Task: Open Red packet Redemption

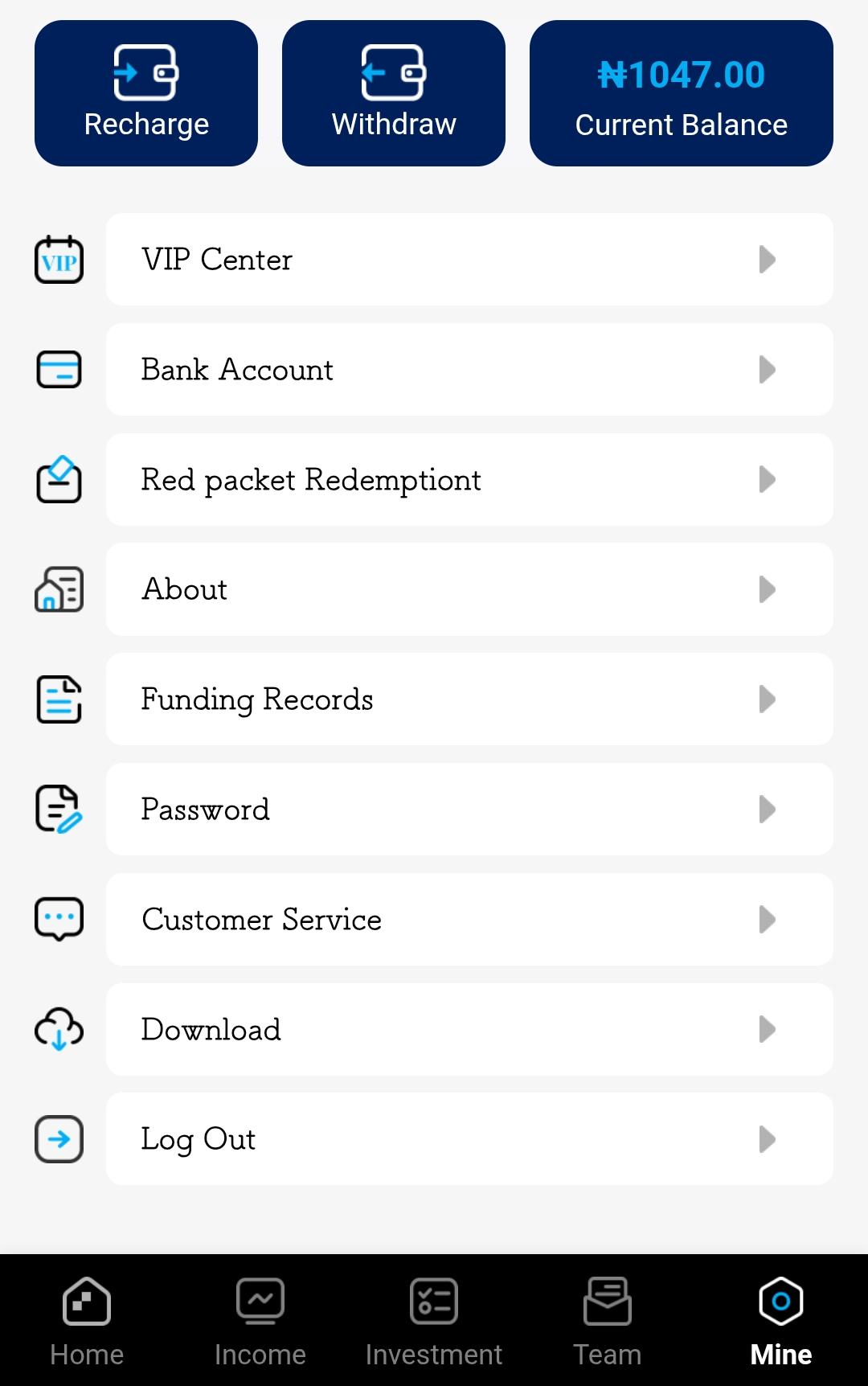Action: tap(469, 480)
